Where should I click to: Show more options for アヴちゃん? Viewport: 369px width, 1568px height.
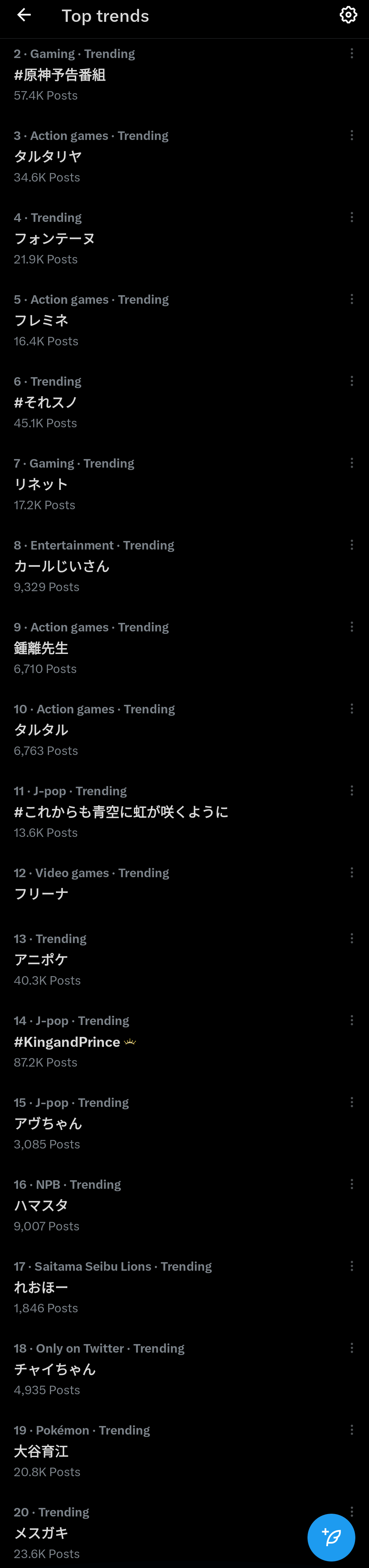pos(351,1102)
